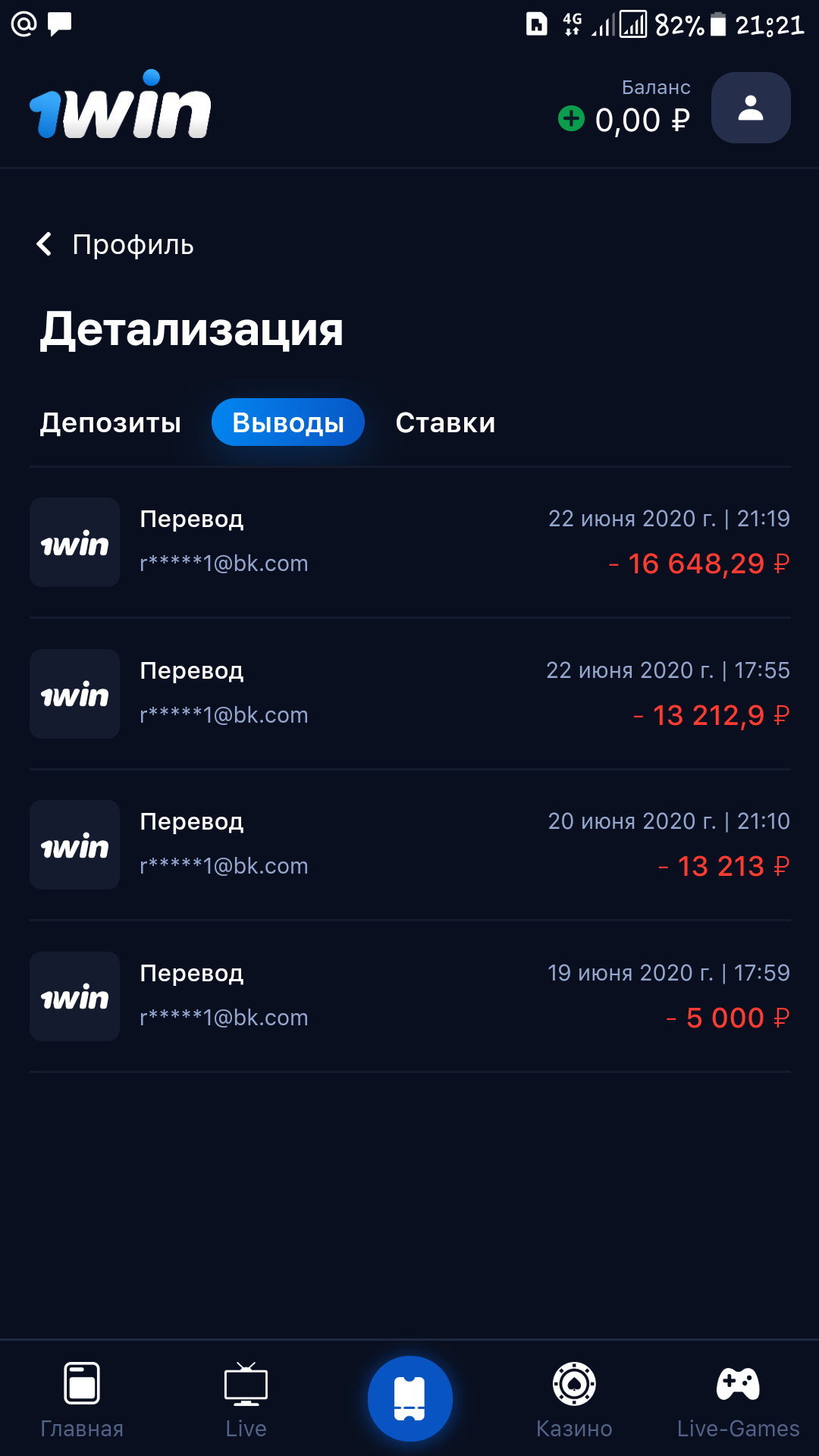The width and height of the screenshot is (819, 1456).
Task: Select the Выводы tab
Action: point(288,422)
